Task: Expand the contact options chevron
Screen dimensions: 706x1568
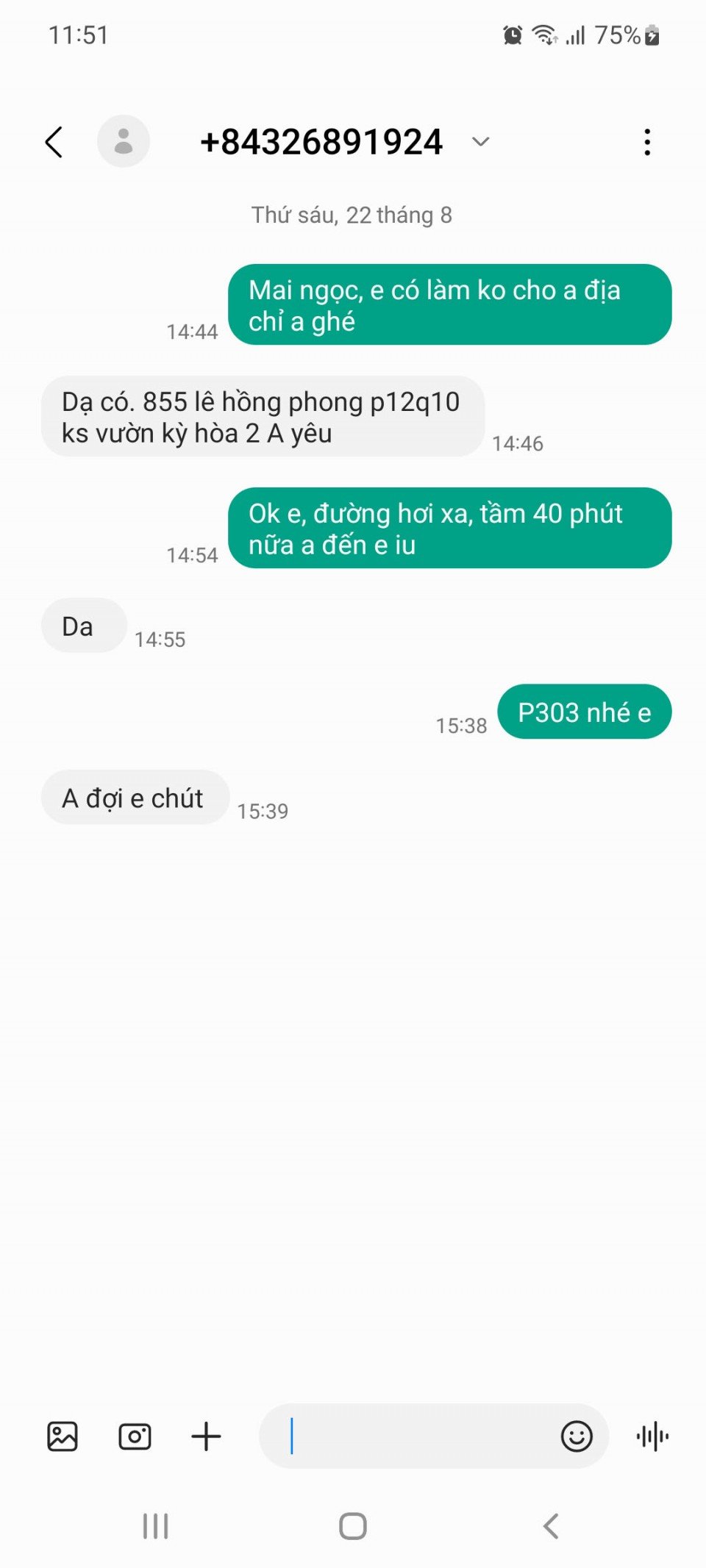Action: (x=480, y=142)
